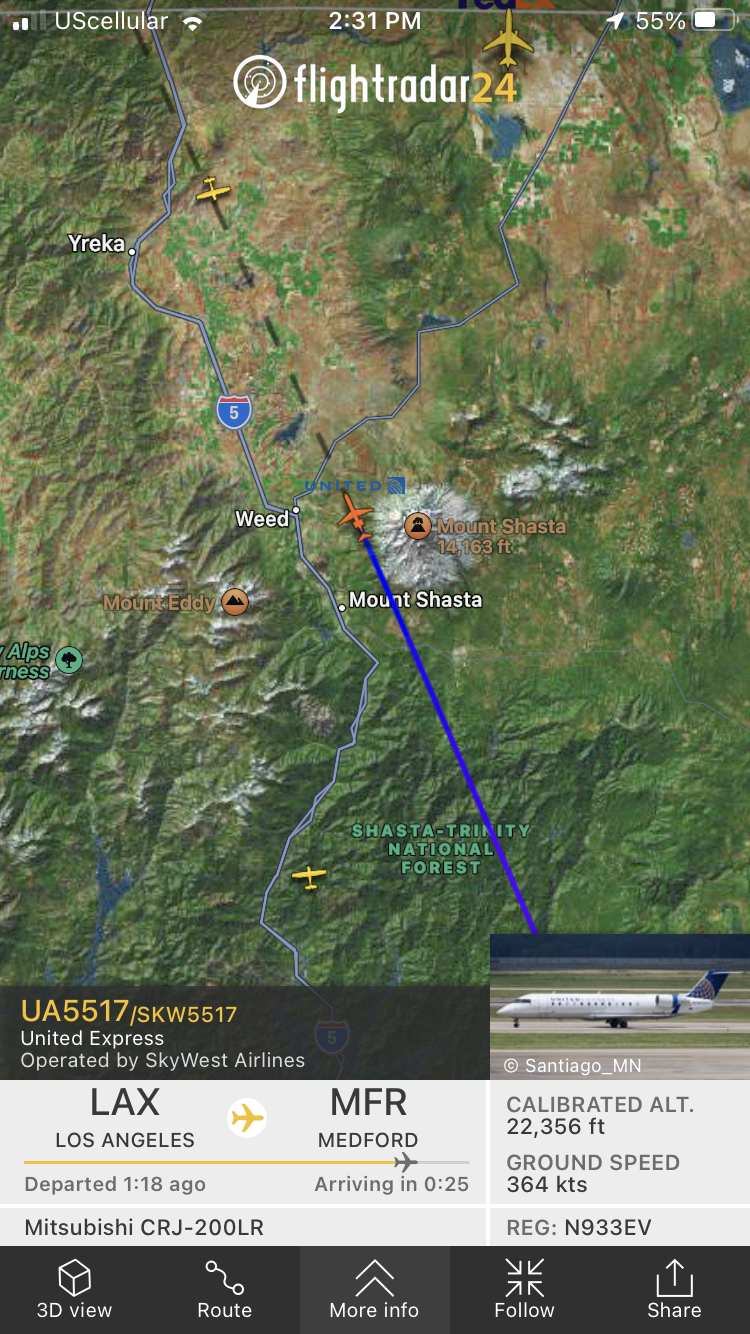Tap the orange United plane icon
This screenshot has height=1334, width=750.
[355, 516]
